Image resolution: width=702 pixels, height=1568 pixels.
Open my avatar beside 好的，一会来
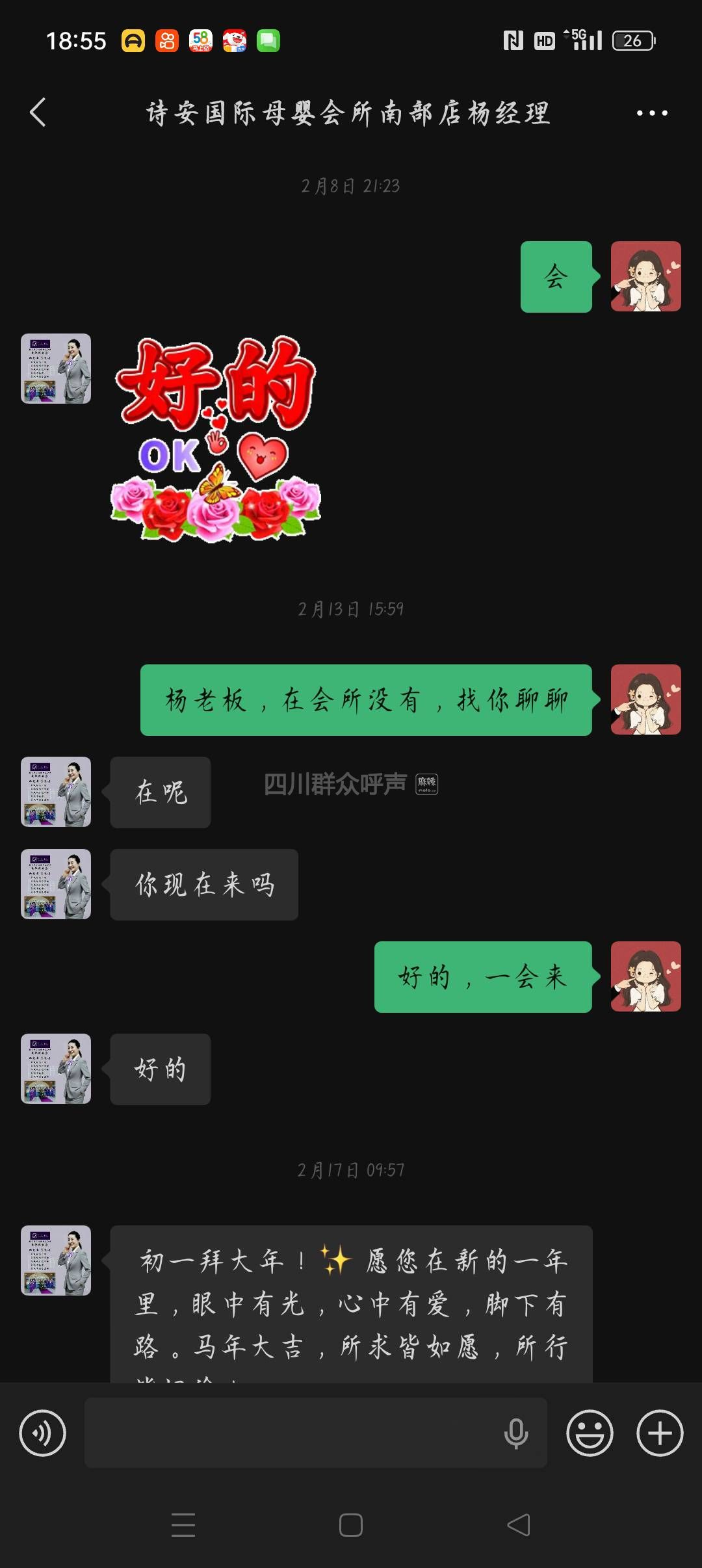tap(645, 976)
